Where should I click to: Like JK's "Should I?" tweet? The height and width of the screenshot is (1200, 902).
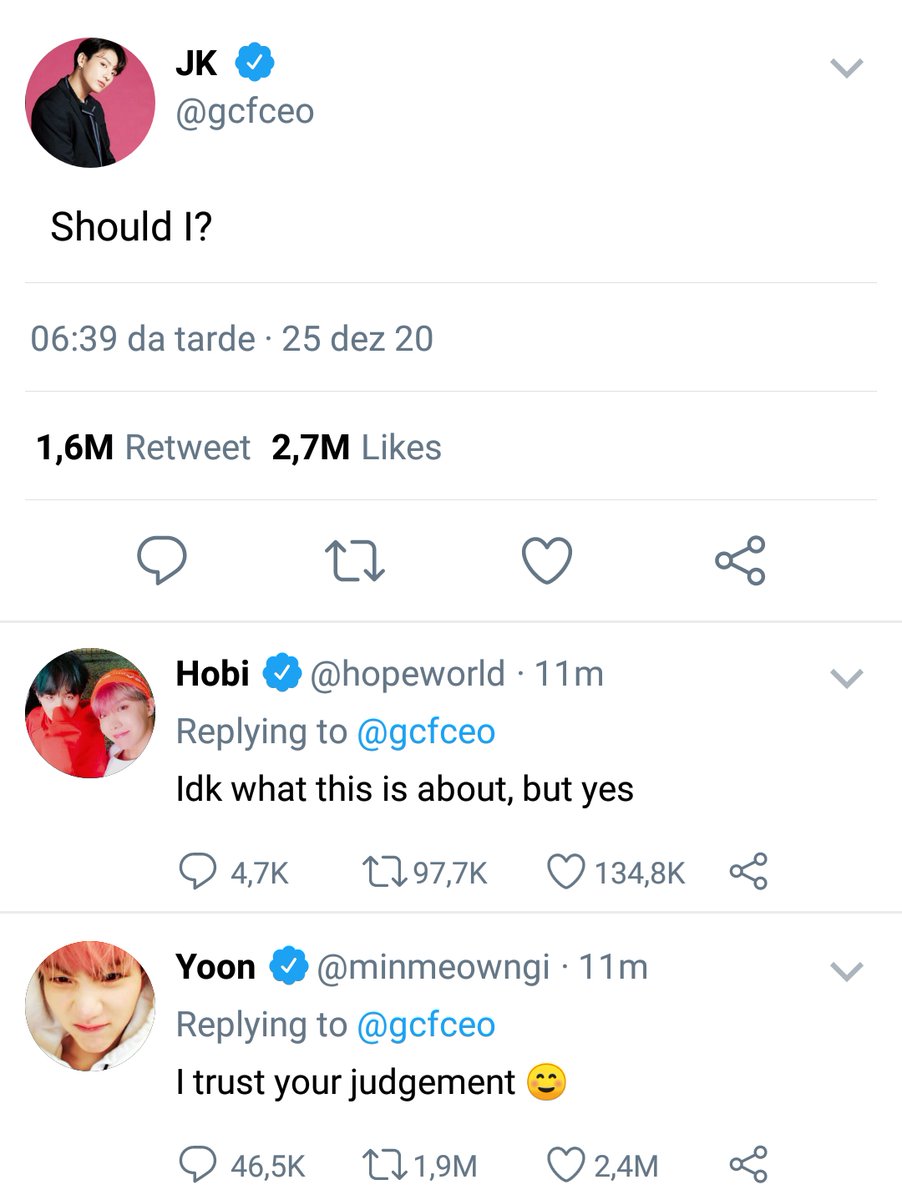click(x=548, y=560)
